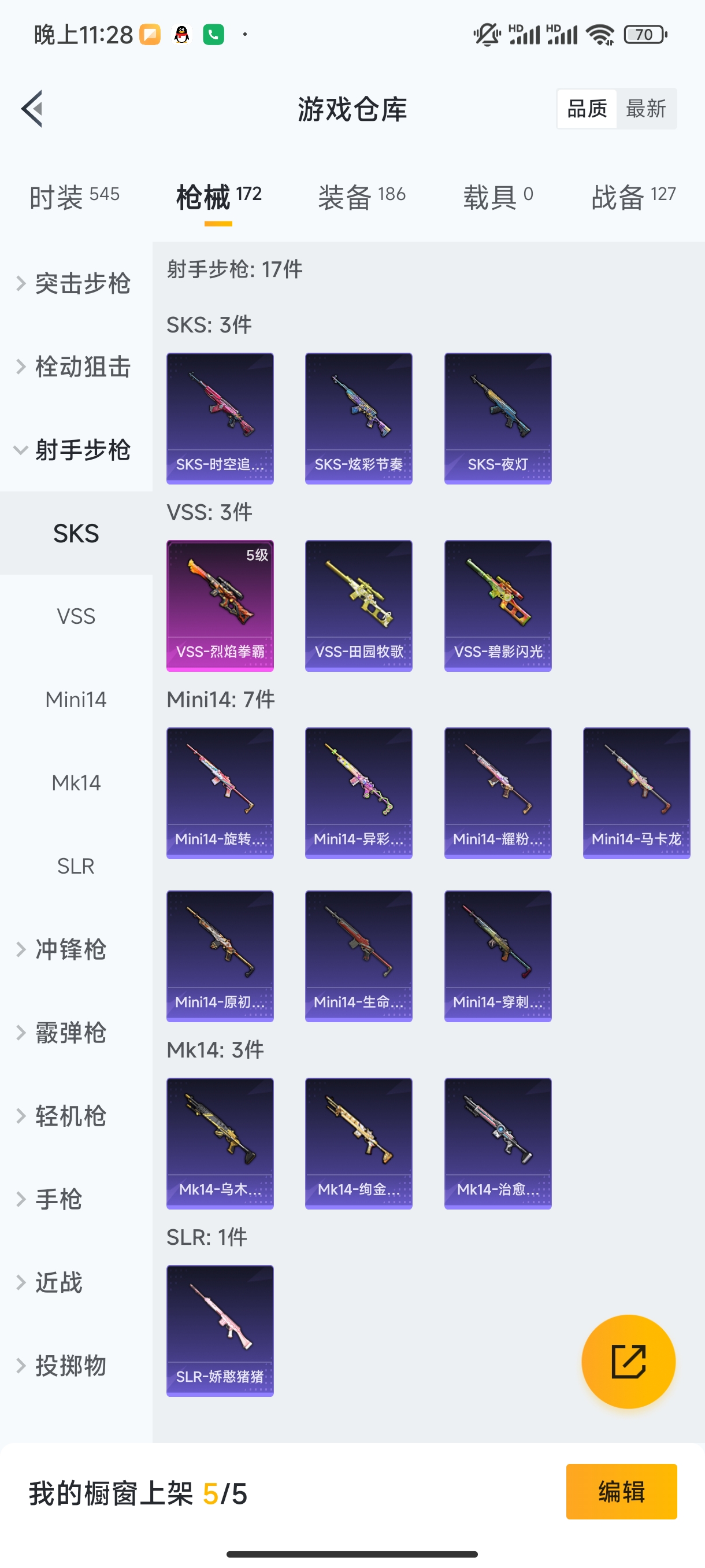Tap the 编辑 button
The image size is (705, 1568).
621,1491
